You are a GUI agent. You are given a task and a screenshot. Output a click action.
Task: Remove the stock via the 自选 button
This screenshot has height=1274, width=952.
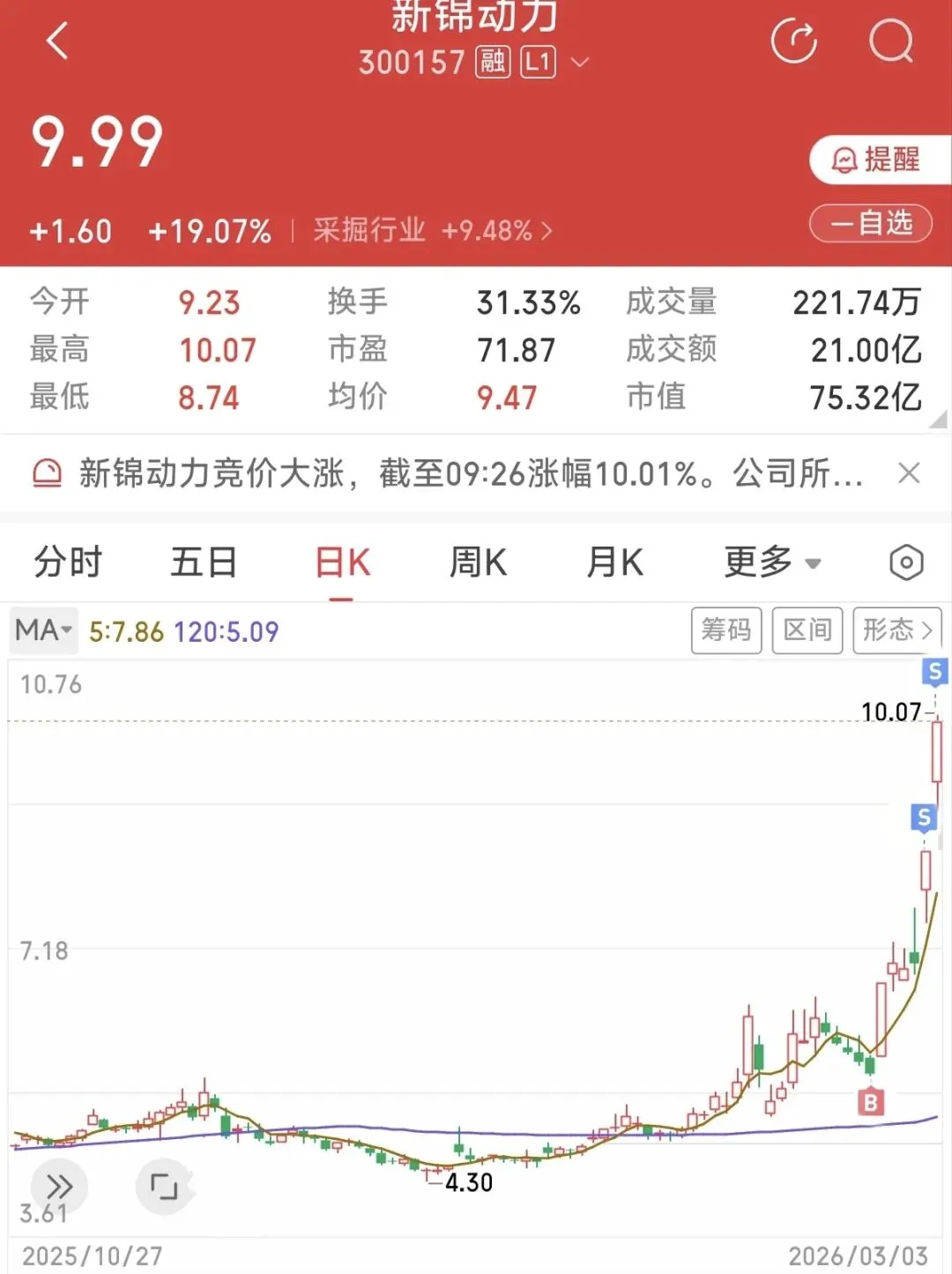tap(871, 223)
